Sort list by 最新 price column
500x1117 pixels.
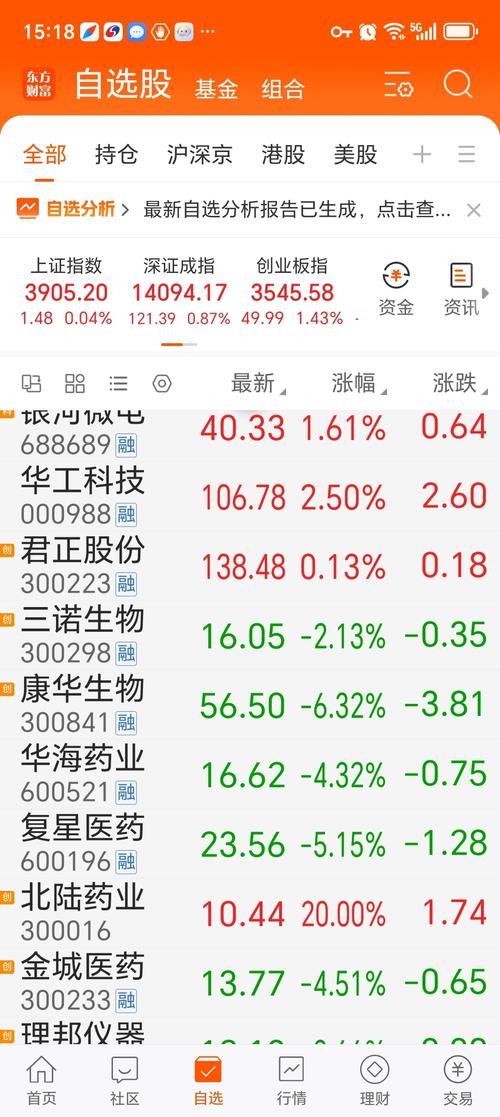[257, 383]
